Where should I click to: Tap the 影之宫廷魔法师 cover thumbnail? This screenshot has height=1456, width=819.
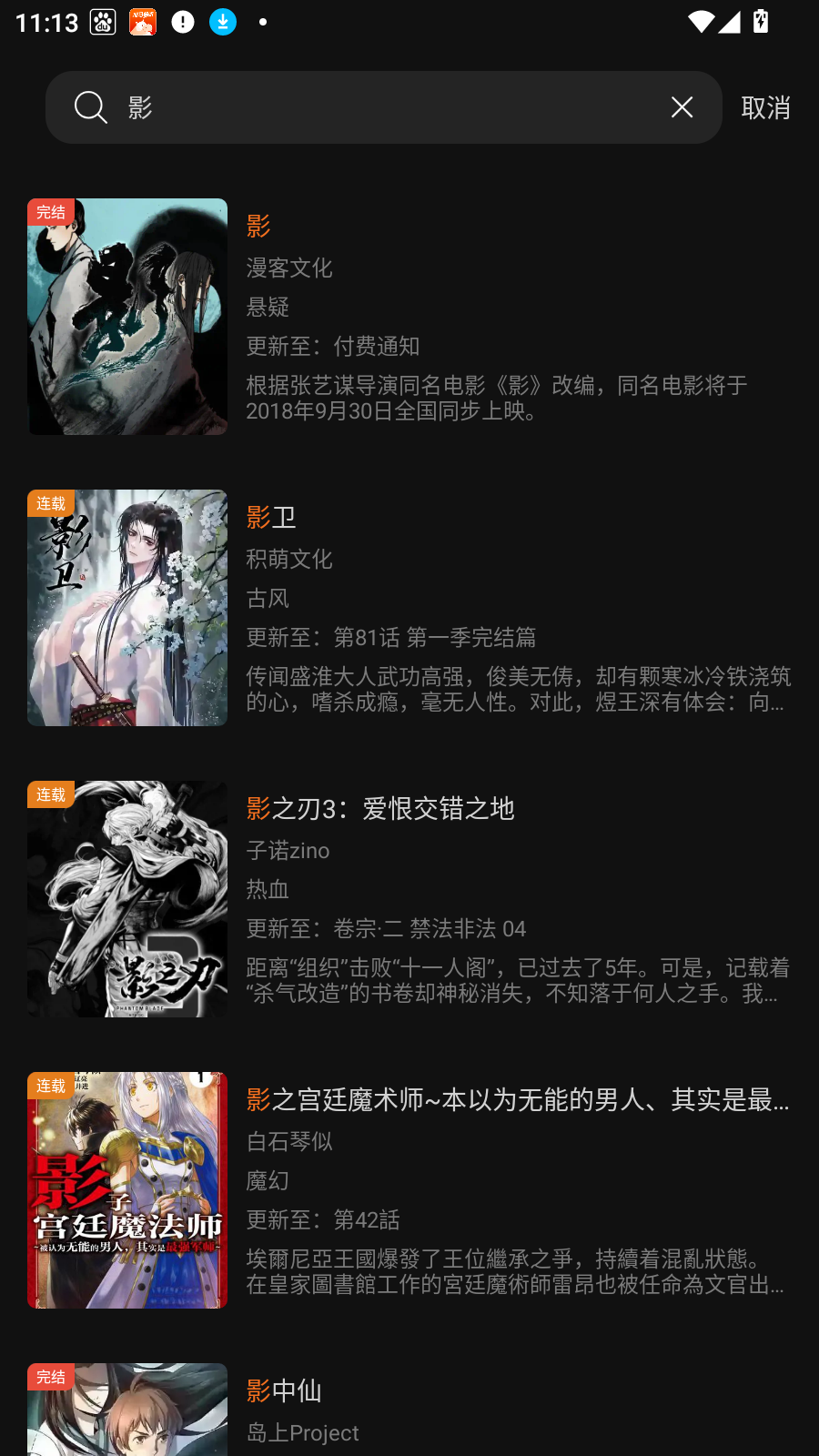point(127,1189)
